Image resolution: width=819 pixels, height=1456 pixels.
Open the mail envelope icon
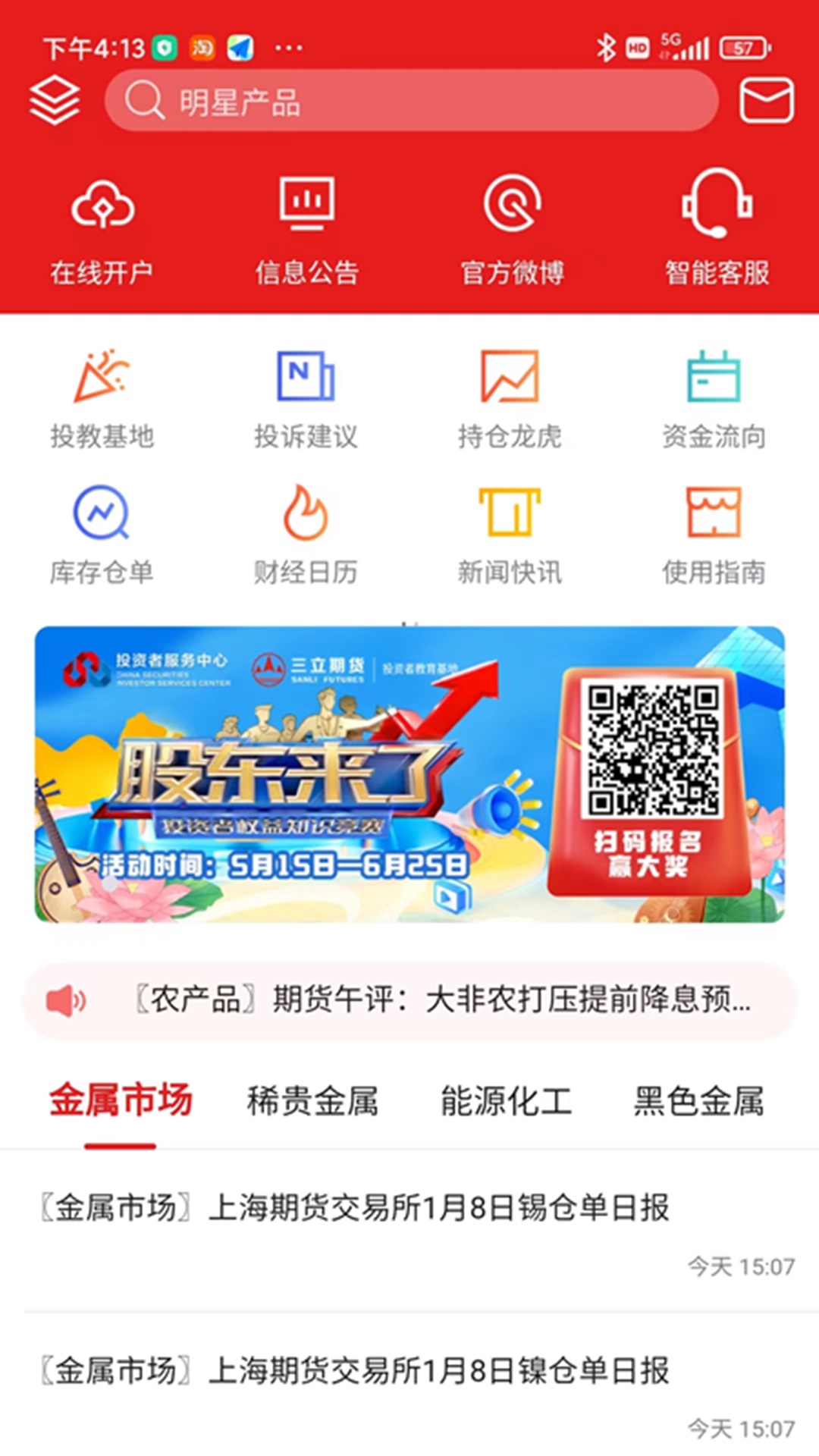tap(767, 101)
